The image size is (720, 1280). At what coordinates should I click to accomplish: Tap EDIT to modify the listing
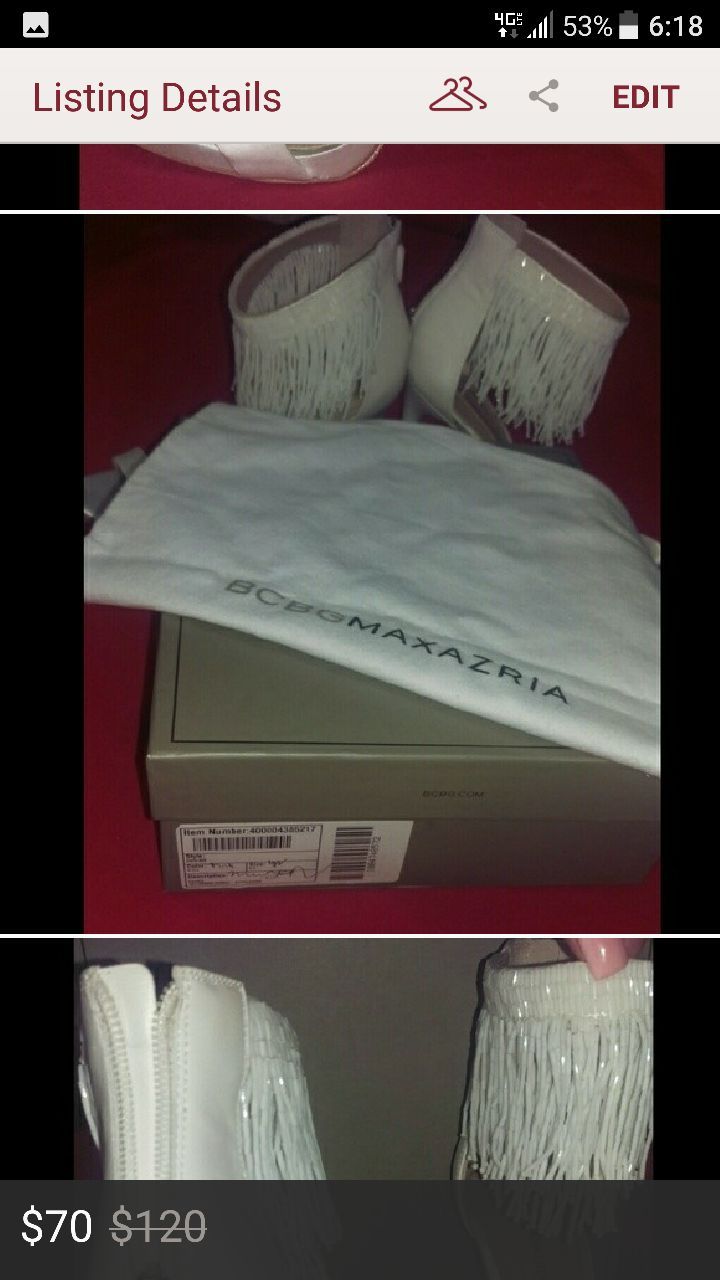pyautogui.click(x=645, y=97)
